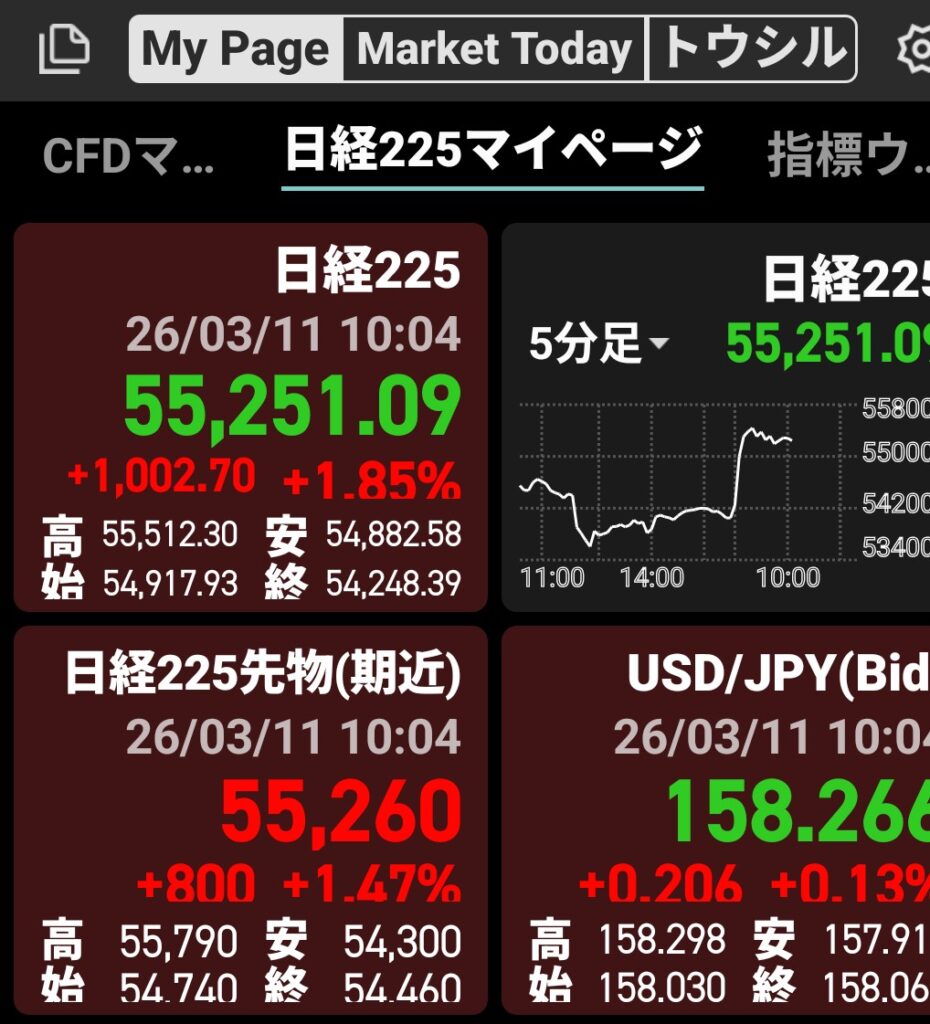The image size is (930, 1024).
Task: Open the USD/JPY(Bid) rate card
Action: click(716, 820)
